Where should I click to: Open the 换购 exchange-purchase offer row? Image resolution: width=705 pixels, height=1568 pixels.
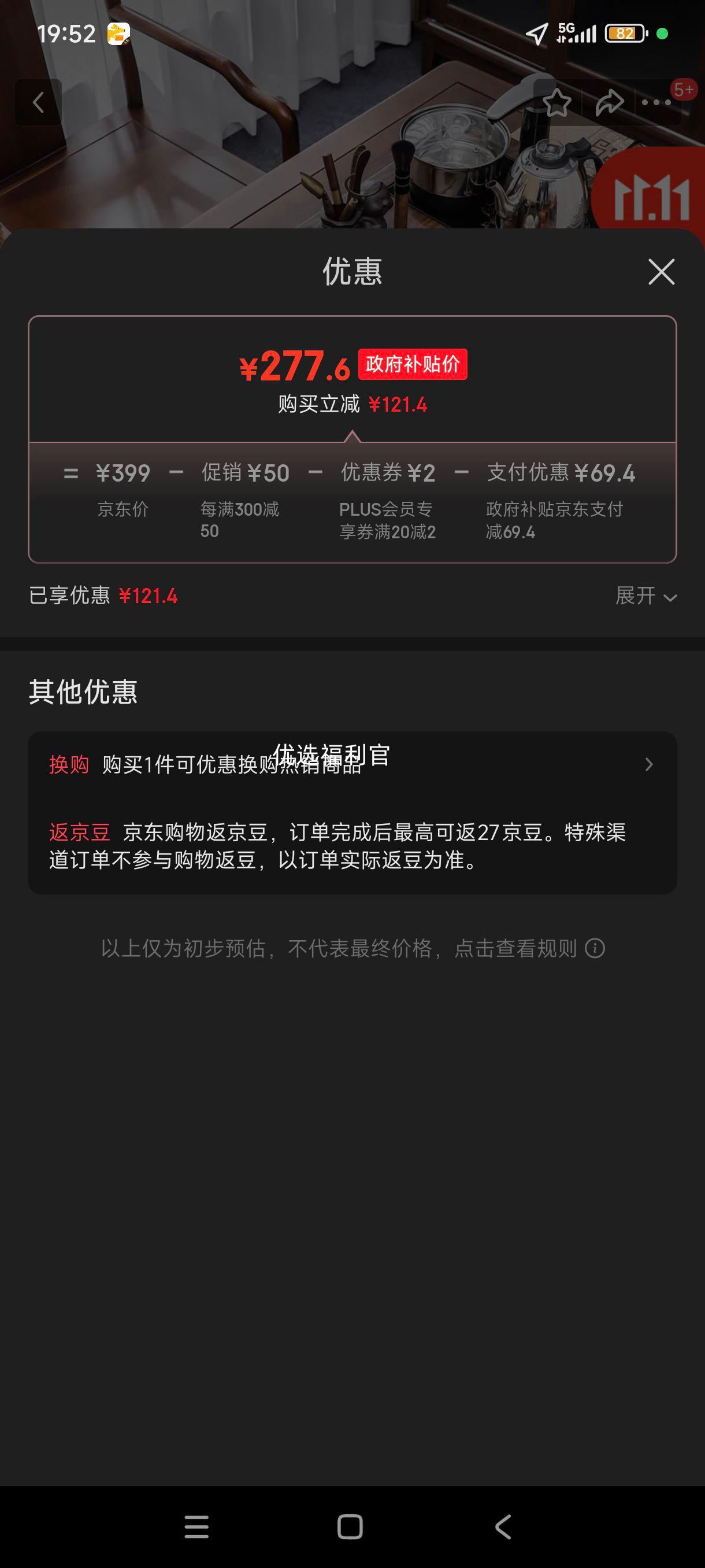pyautogui.click(x=351, y=764)
